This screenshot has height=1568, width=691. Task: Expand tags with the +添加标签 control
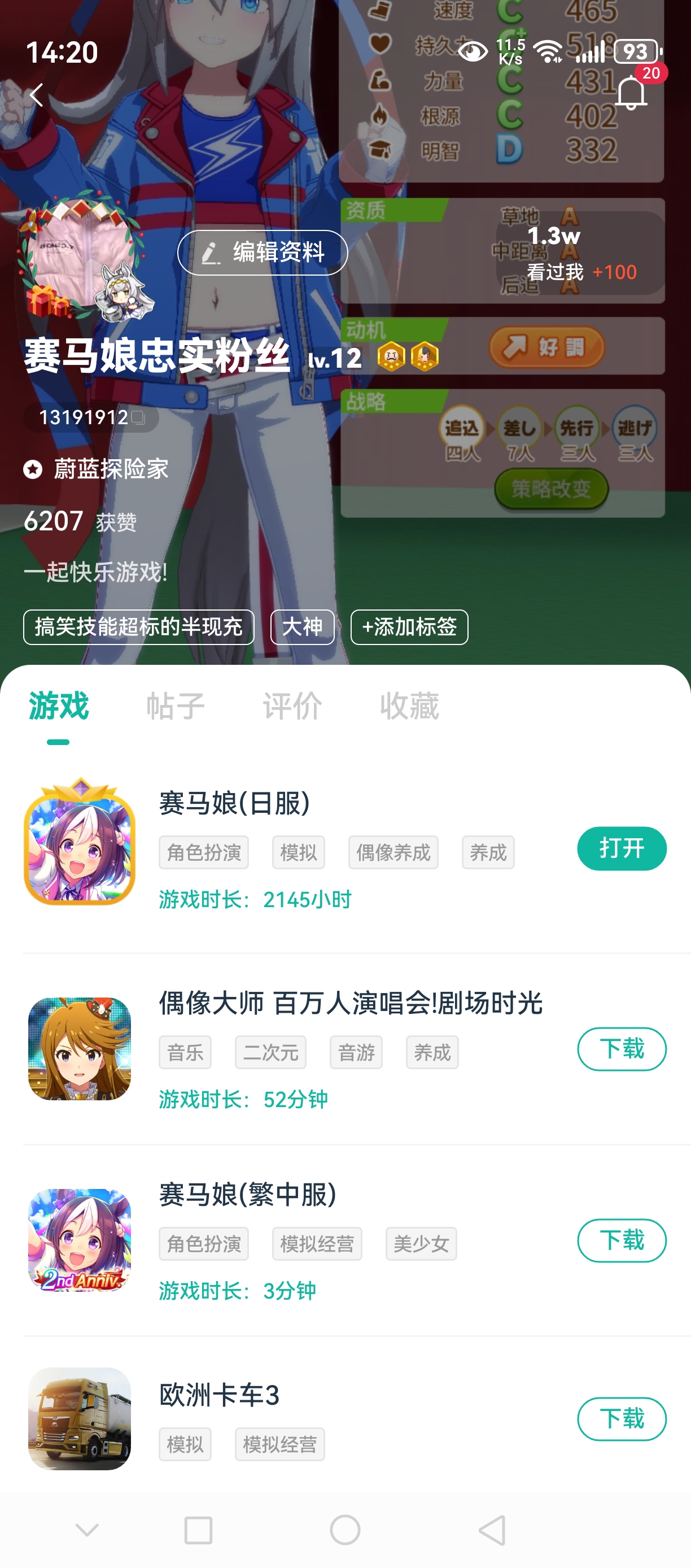(409, 627)
